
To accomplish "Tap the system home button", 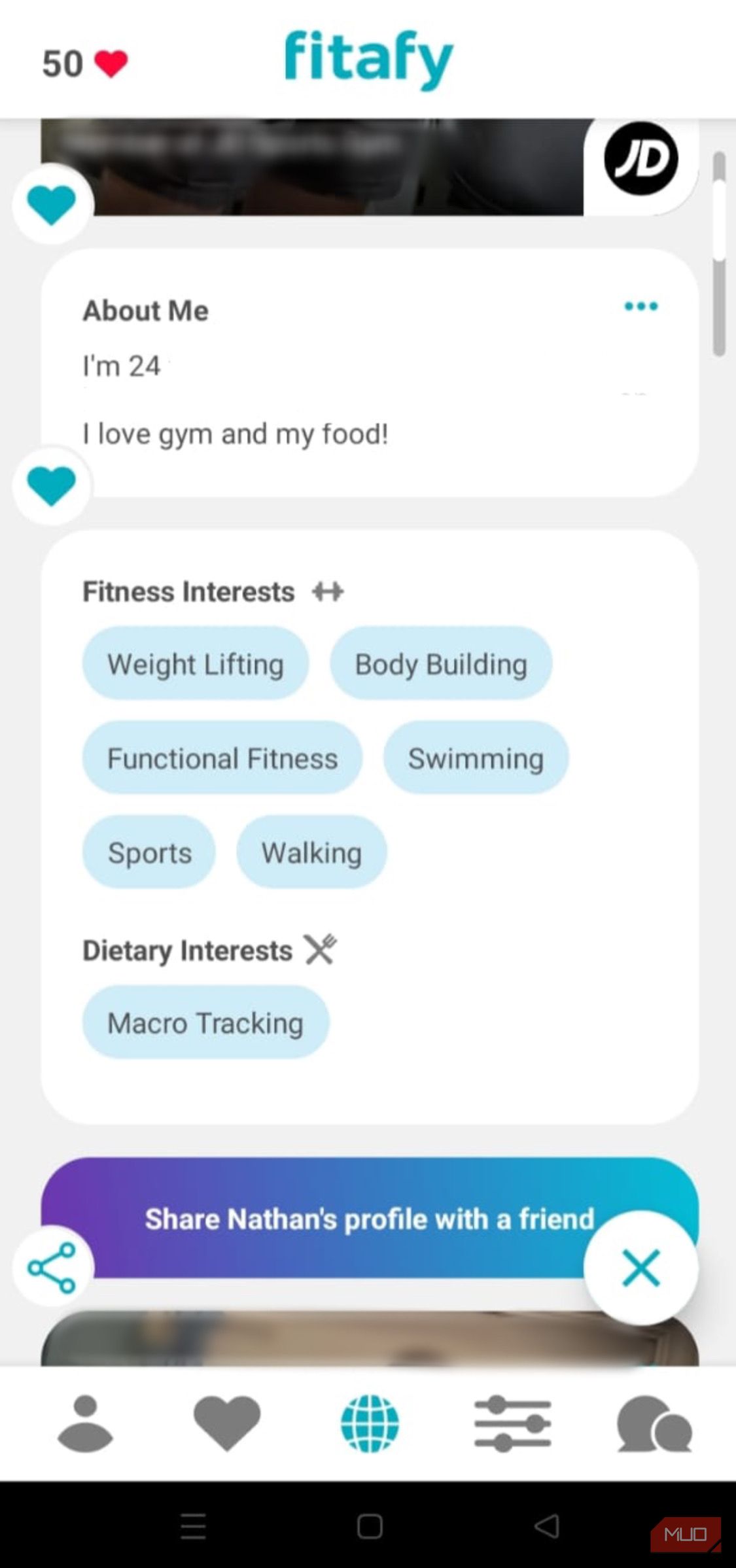I will click(x=370, y=1526).
